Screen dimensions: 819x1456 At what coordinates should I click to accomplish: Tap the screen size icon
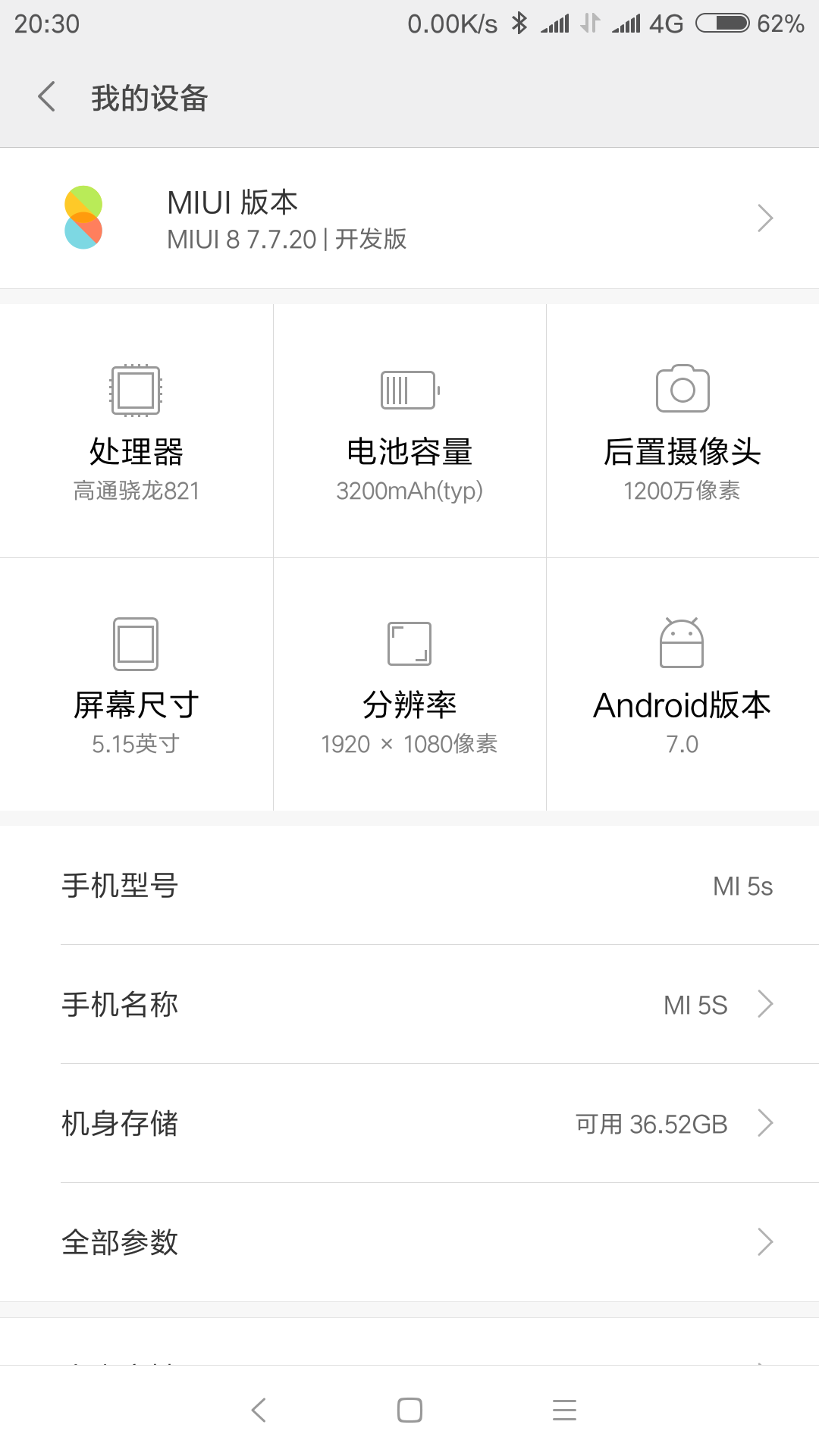(x=136, y=643)
